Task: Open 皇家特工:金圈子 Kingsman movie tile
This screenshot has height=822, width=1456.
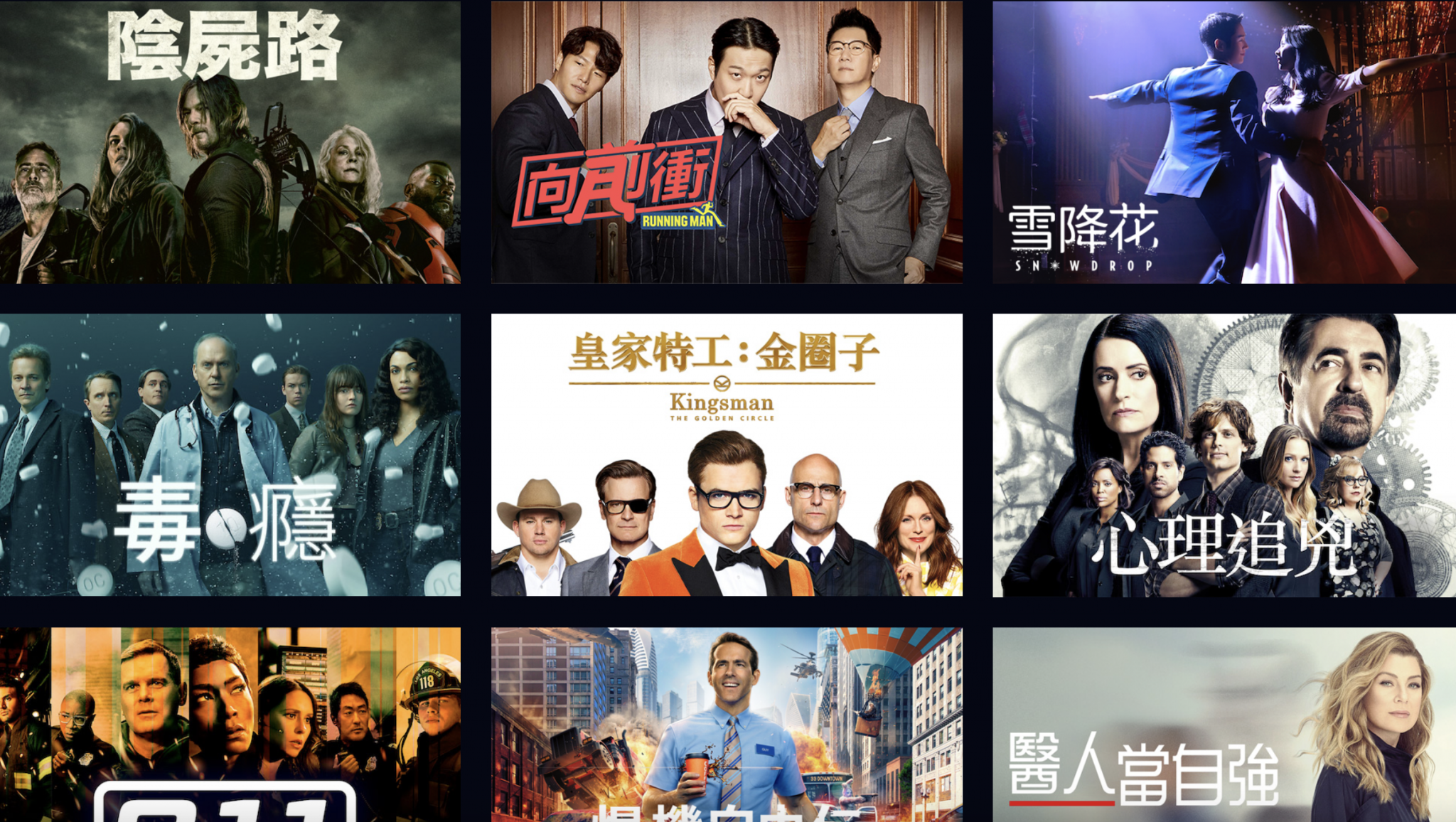Action: click(x=727, y=455)
